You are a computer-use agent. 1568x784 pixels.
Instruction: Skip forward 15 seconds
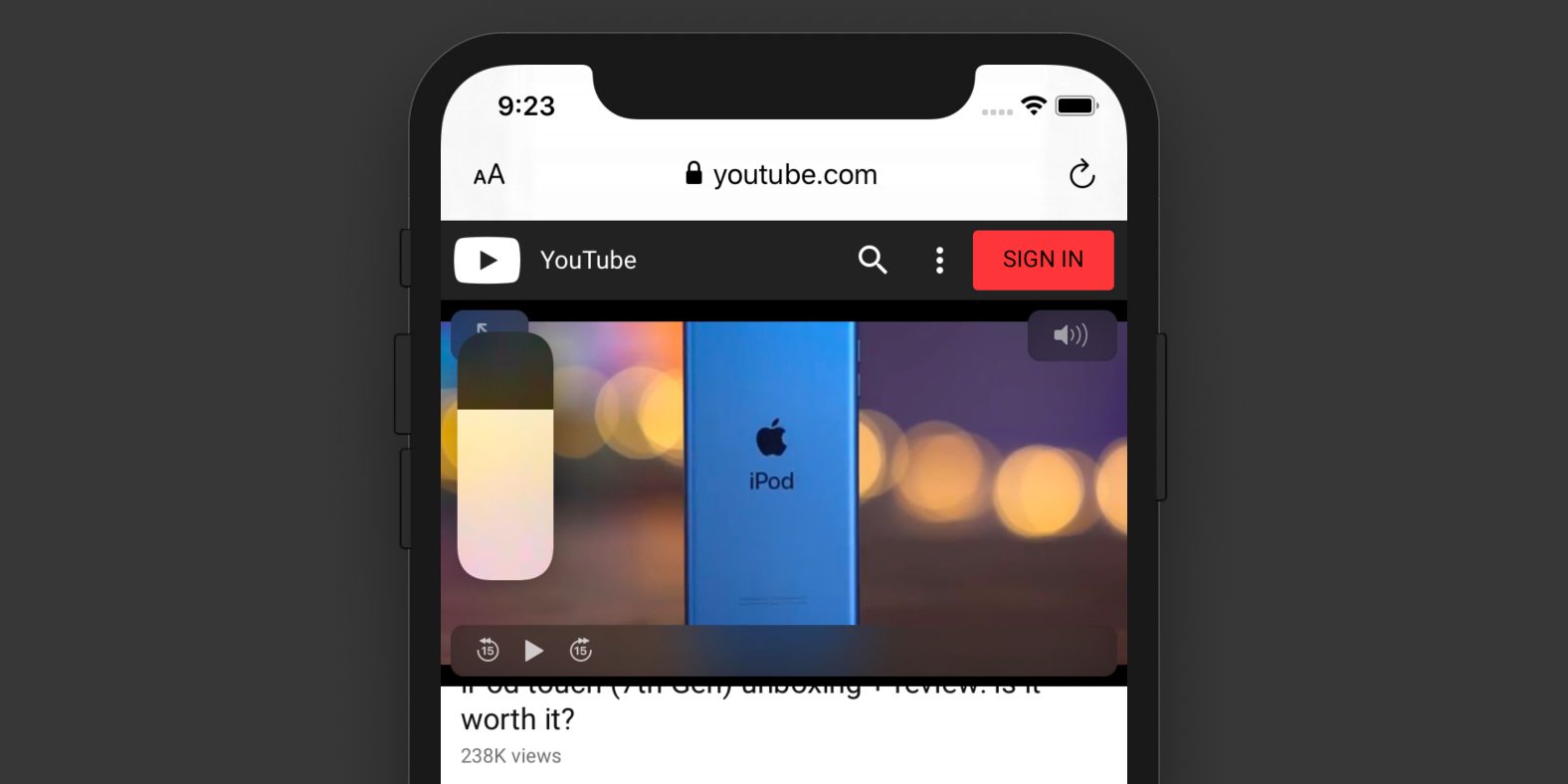[x=581, y=650]
